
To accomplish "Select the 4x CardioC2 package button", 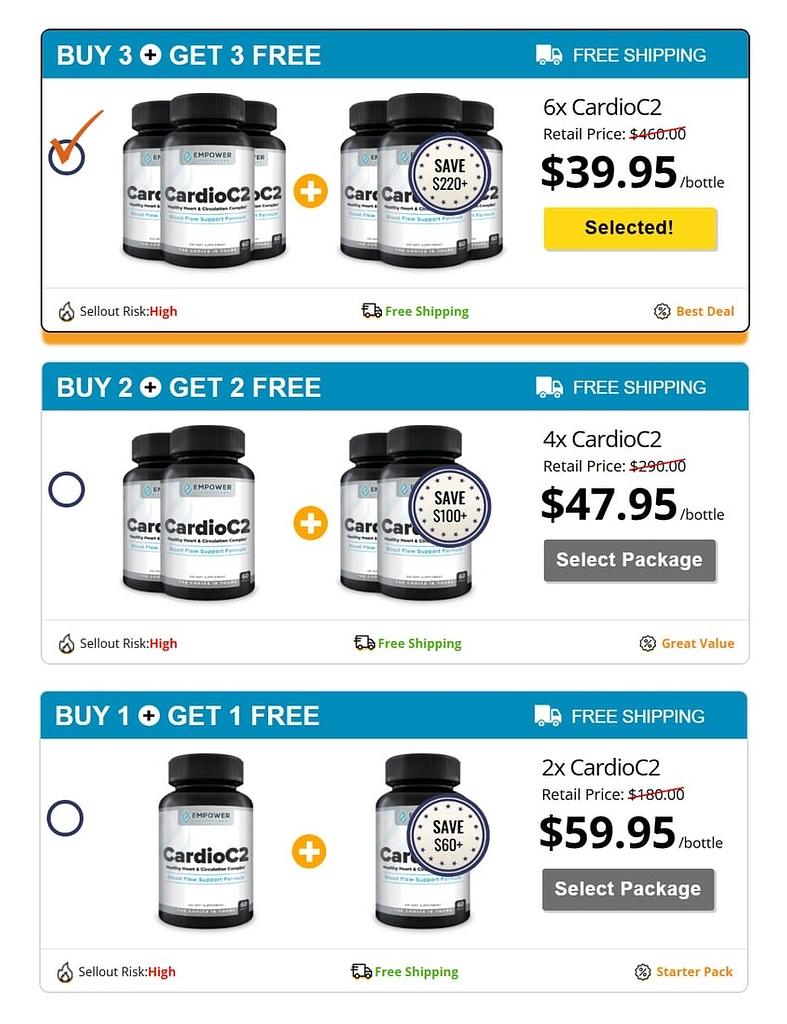I will [629, 560].
